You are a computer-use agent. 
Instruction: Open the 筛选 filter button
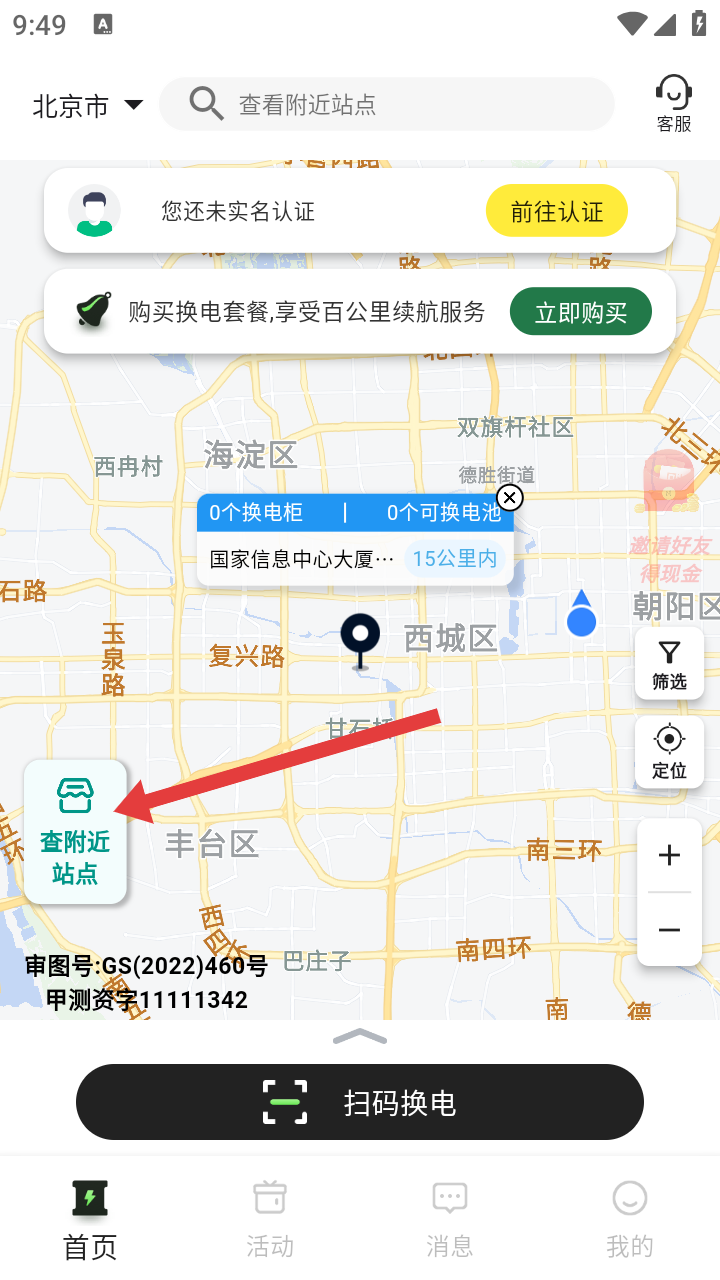click(x=669, y=664)
